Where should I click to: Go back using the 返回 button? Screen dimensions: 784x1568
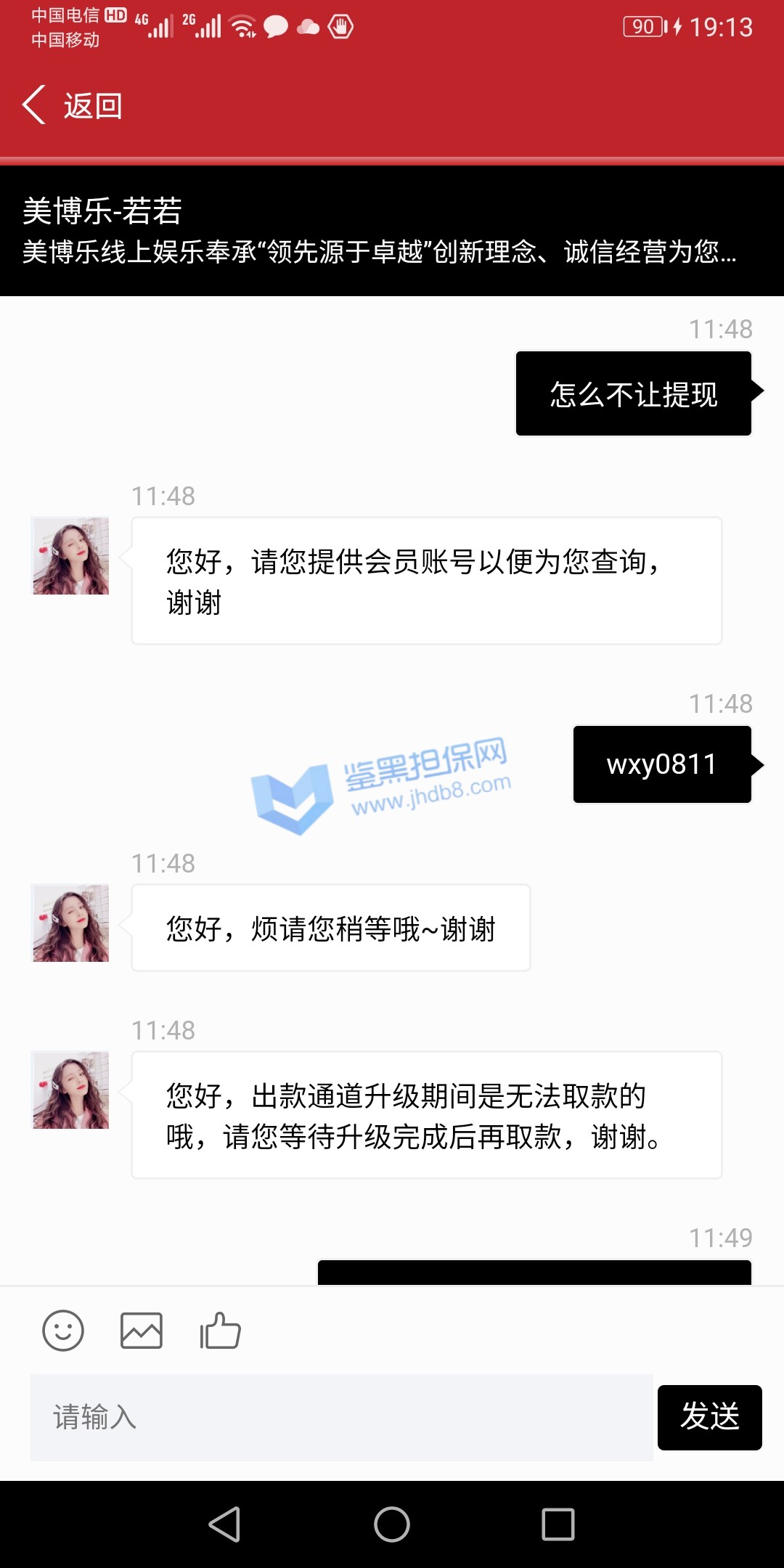pyautogui.click(x=73, y=106)
